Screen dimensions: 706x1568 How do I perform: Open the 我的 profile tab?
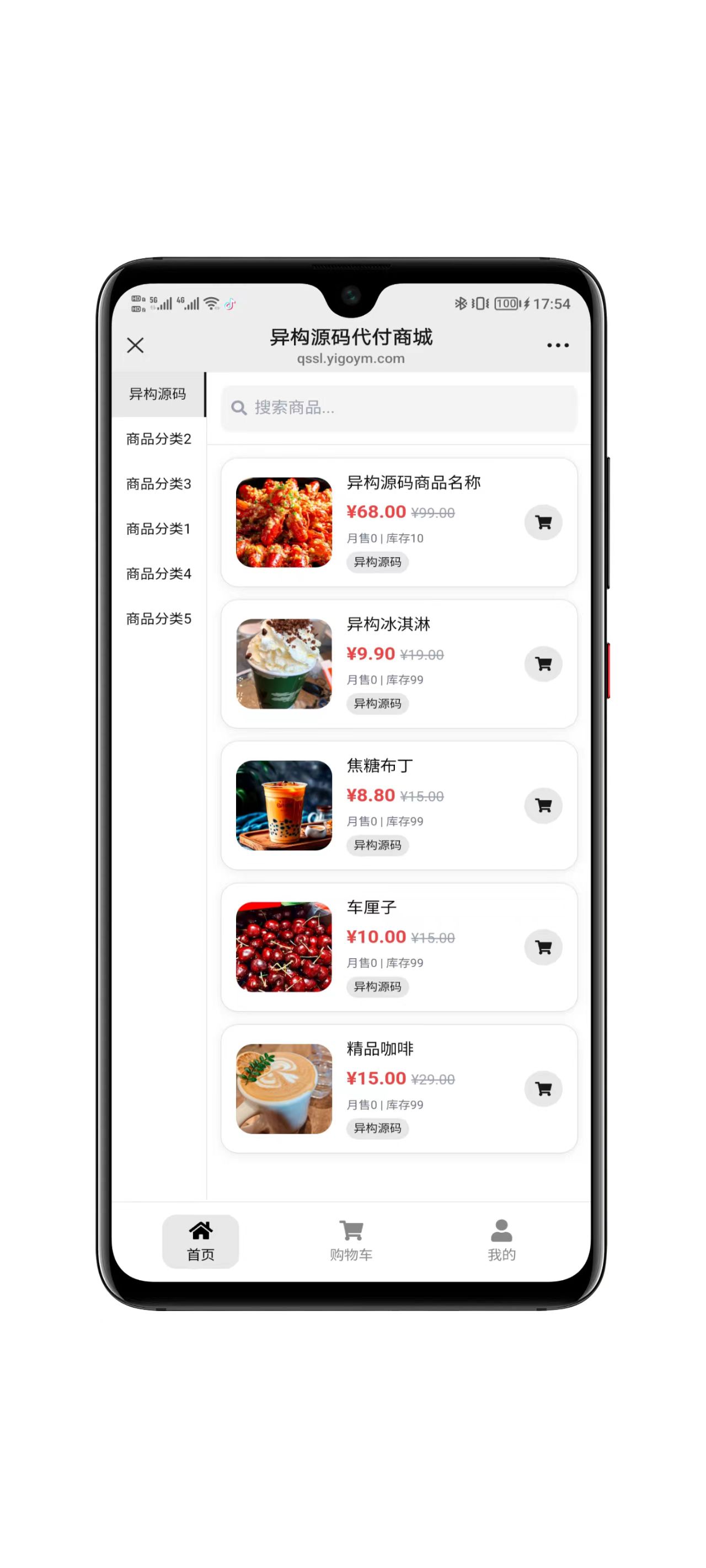pos(501,1241)
